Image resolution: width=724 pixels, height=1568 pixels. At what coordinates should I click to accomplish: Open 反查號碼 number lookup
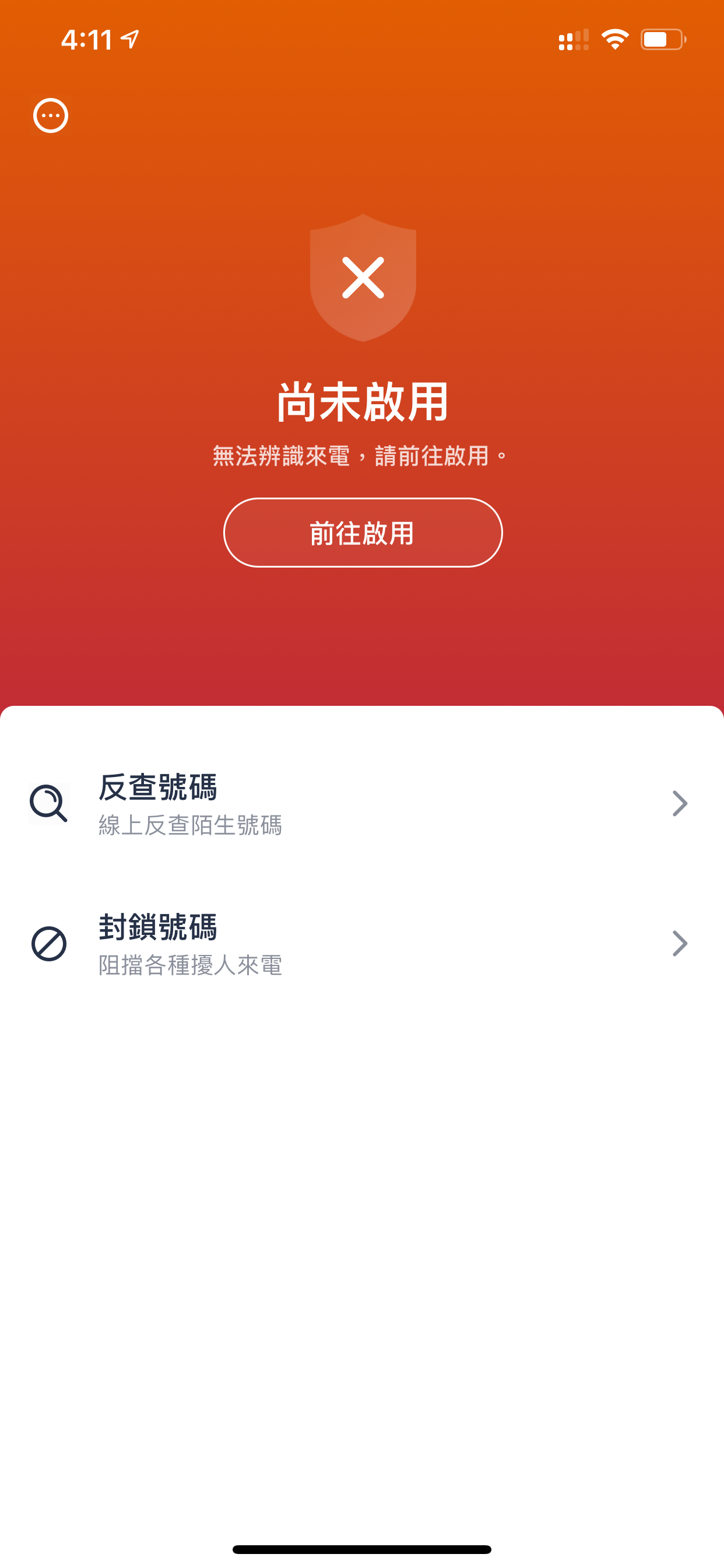coord(362,803)
